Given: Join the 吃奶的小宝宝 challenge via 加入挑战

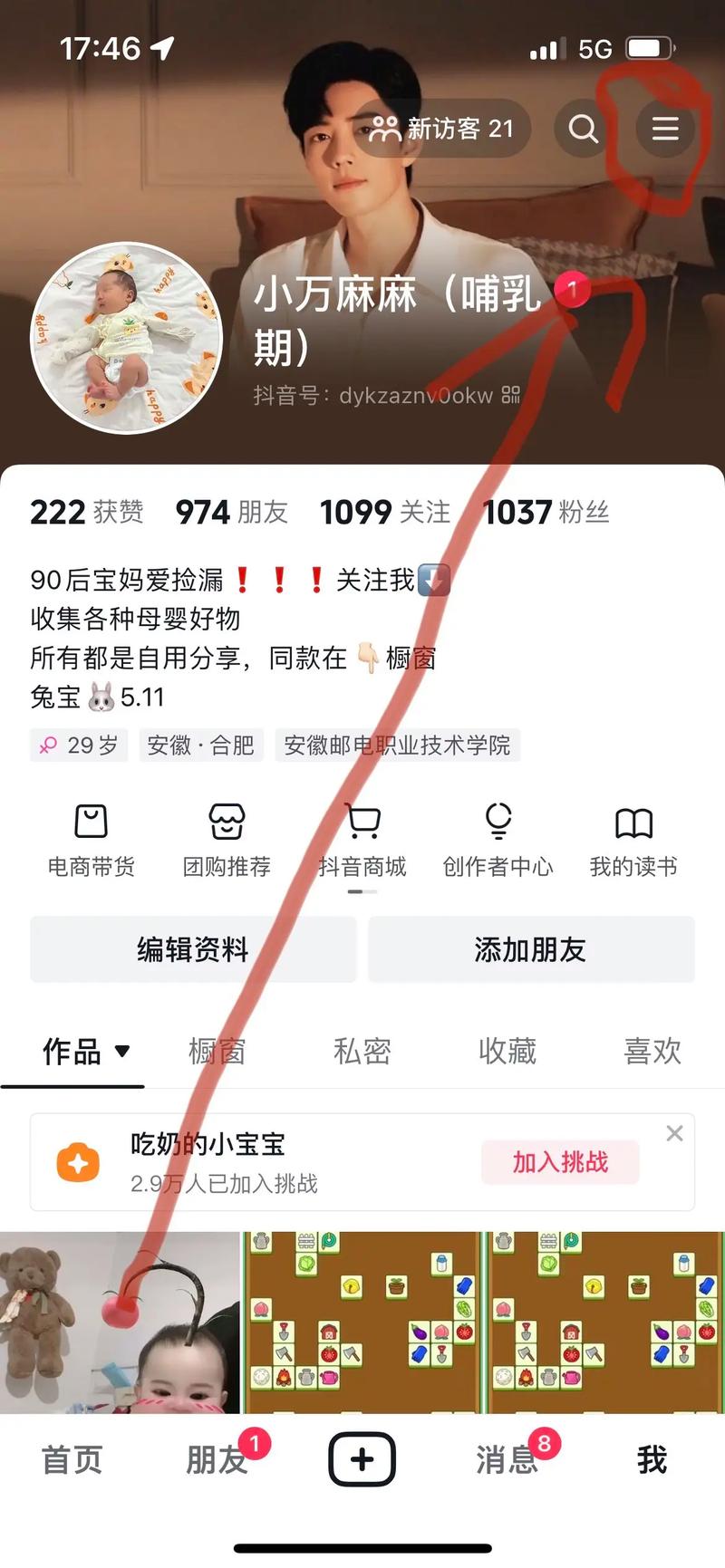Looking at the screenshot, I should pos(560,1162).
